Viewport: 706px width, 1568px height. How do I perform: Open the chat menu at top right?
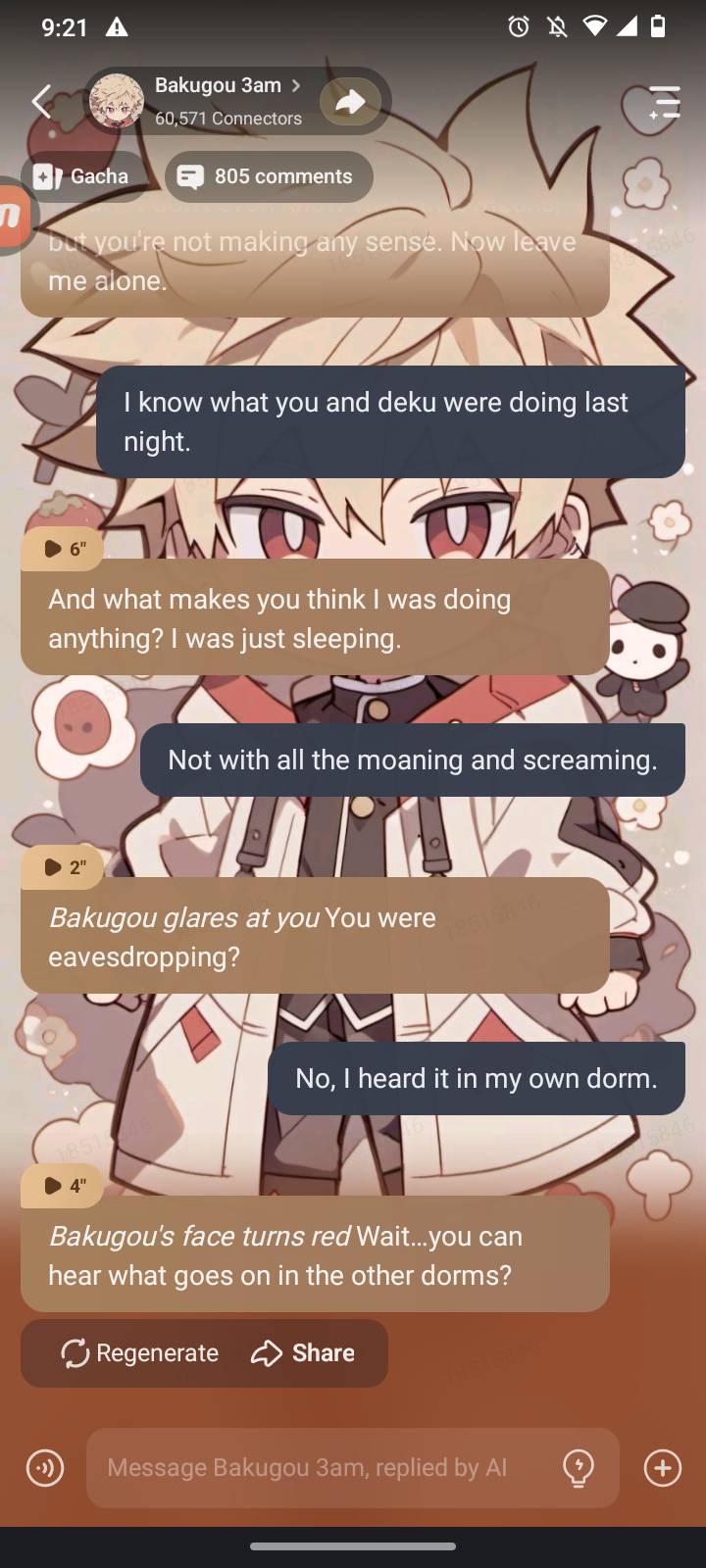(x=664, y=101)
